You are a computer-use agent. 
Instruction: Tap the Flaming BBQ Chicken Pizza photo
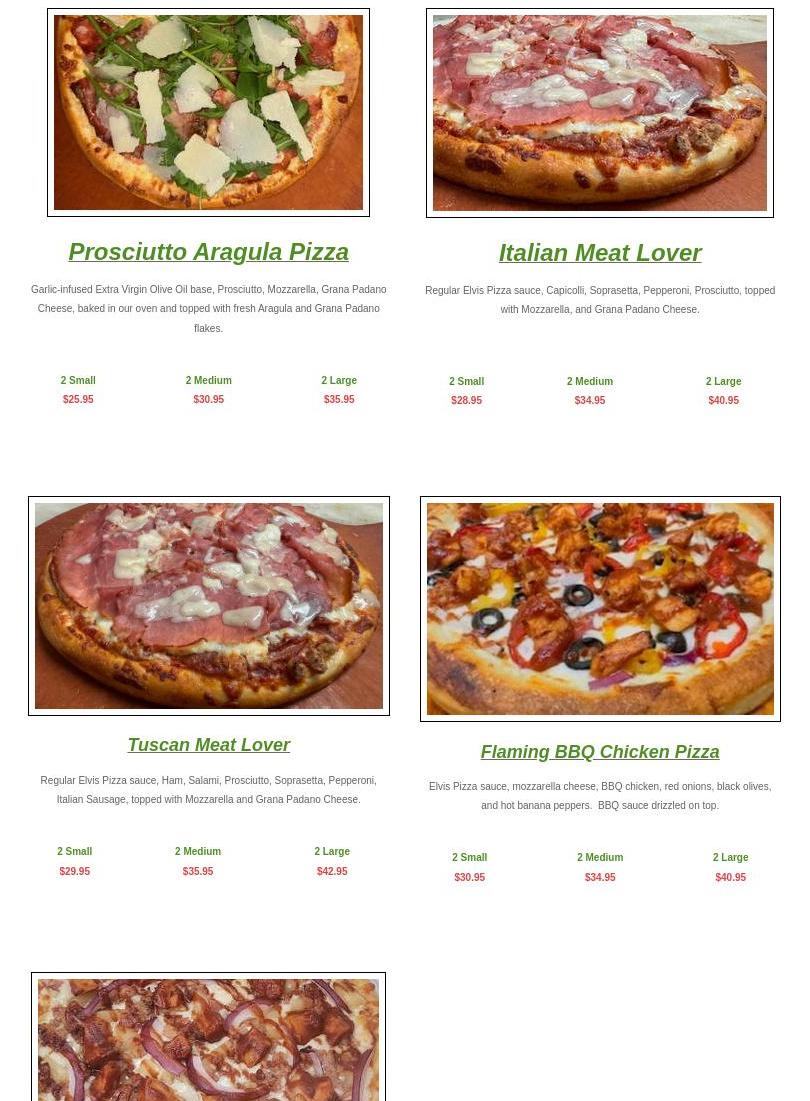click(x=600, y=609)
